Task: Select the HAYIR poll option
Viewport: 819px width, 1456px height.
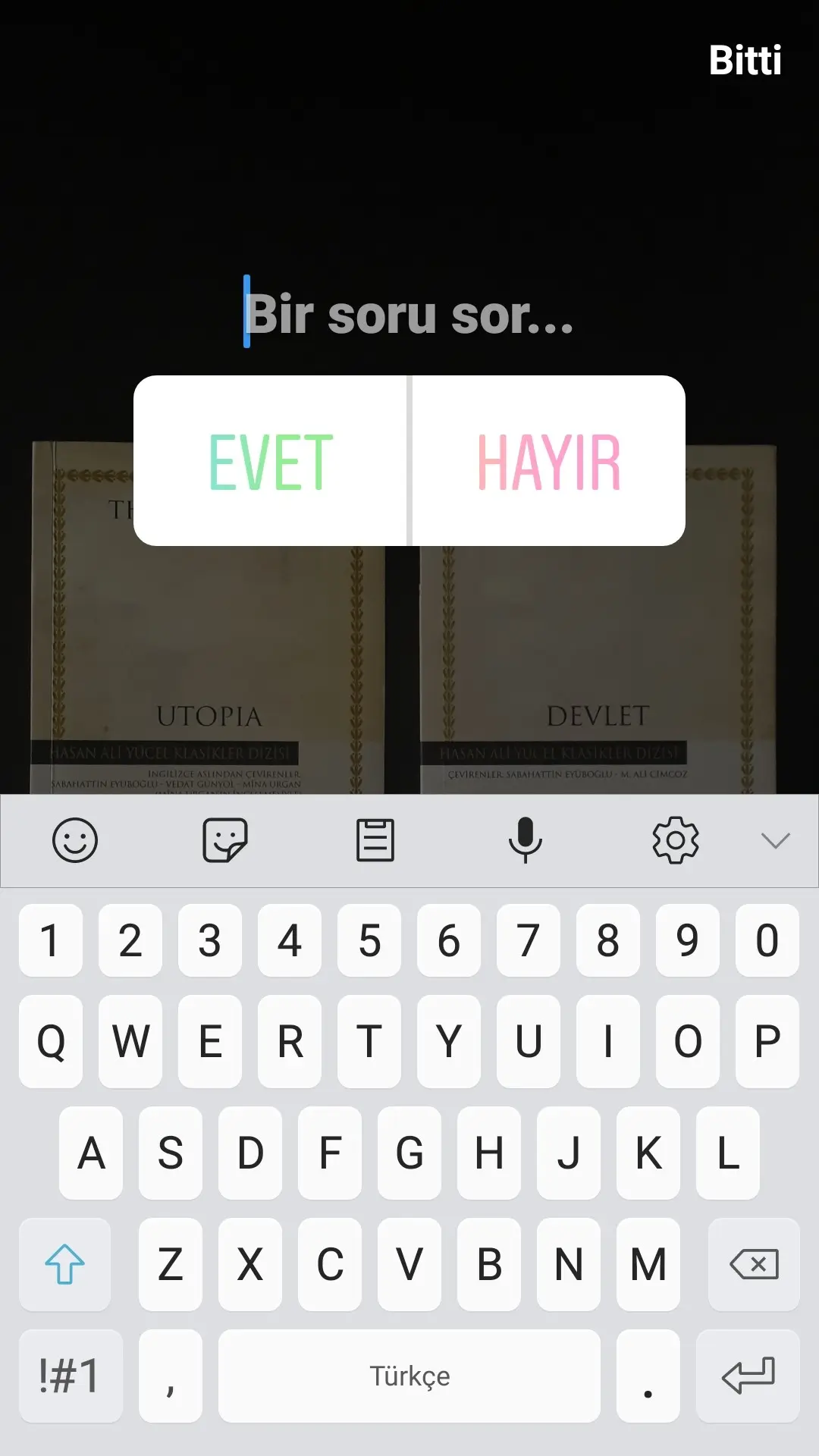Action: [548, 461]
